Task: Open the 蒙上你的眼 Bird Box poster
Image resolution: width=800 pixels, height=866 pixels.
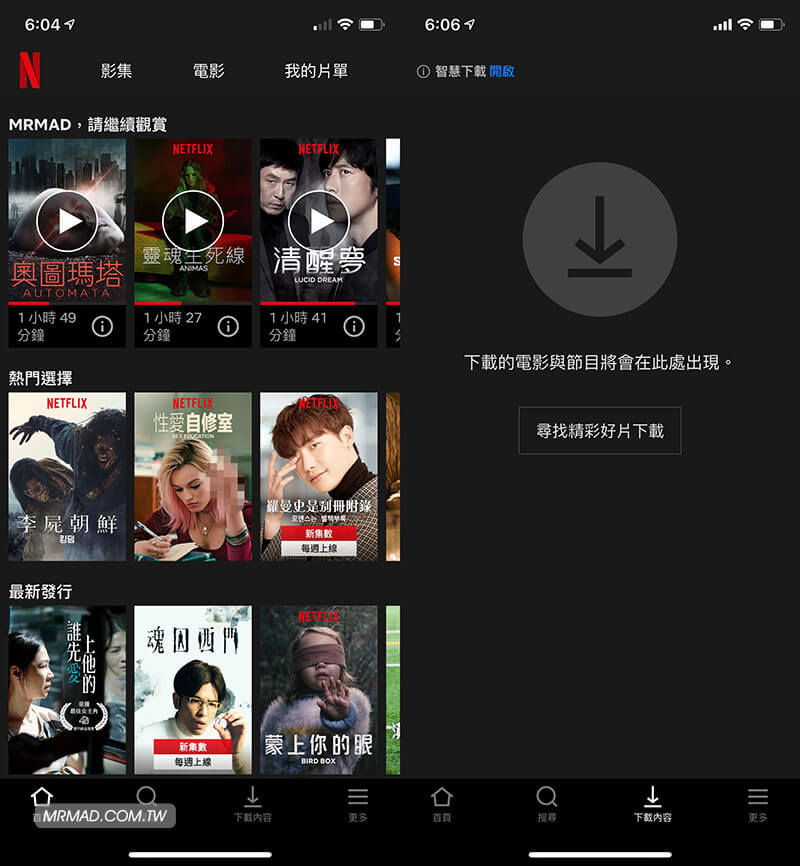Action: tap(319, 690)
